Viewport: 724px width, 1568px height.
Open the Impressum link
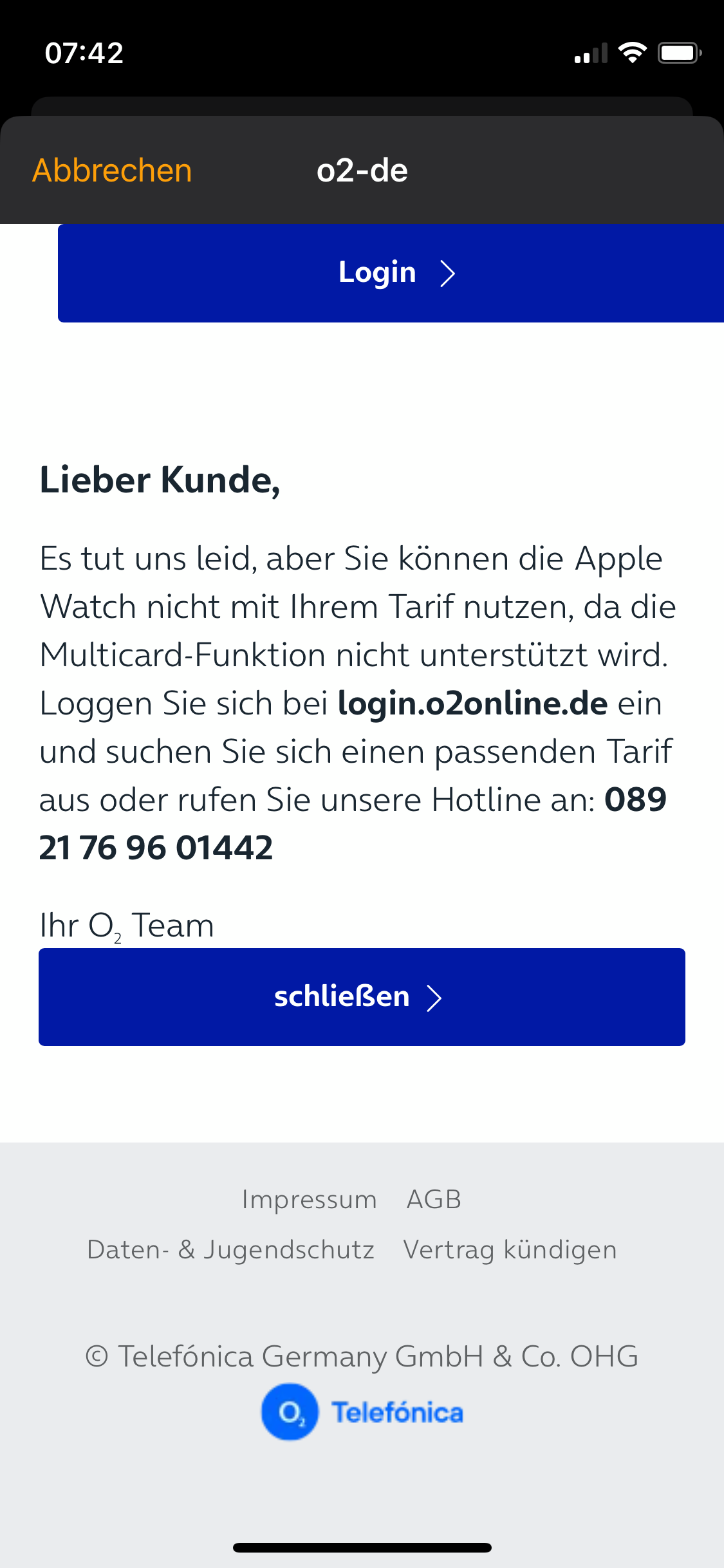[309, 1200]
